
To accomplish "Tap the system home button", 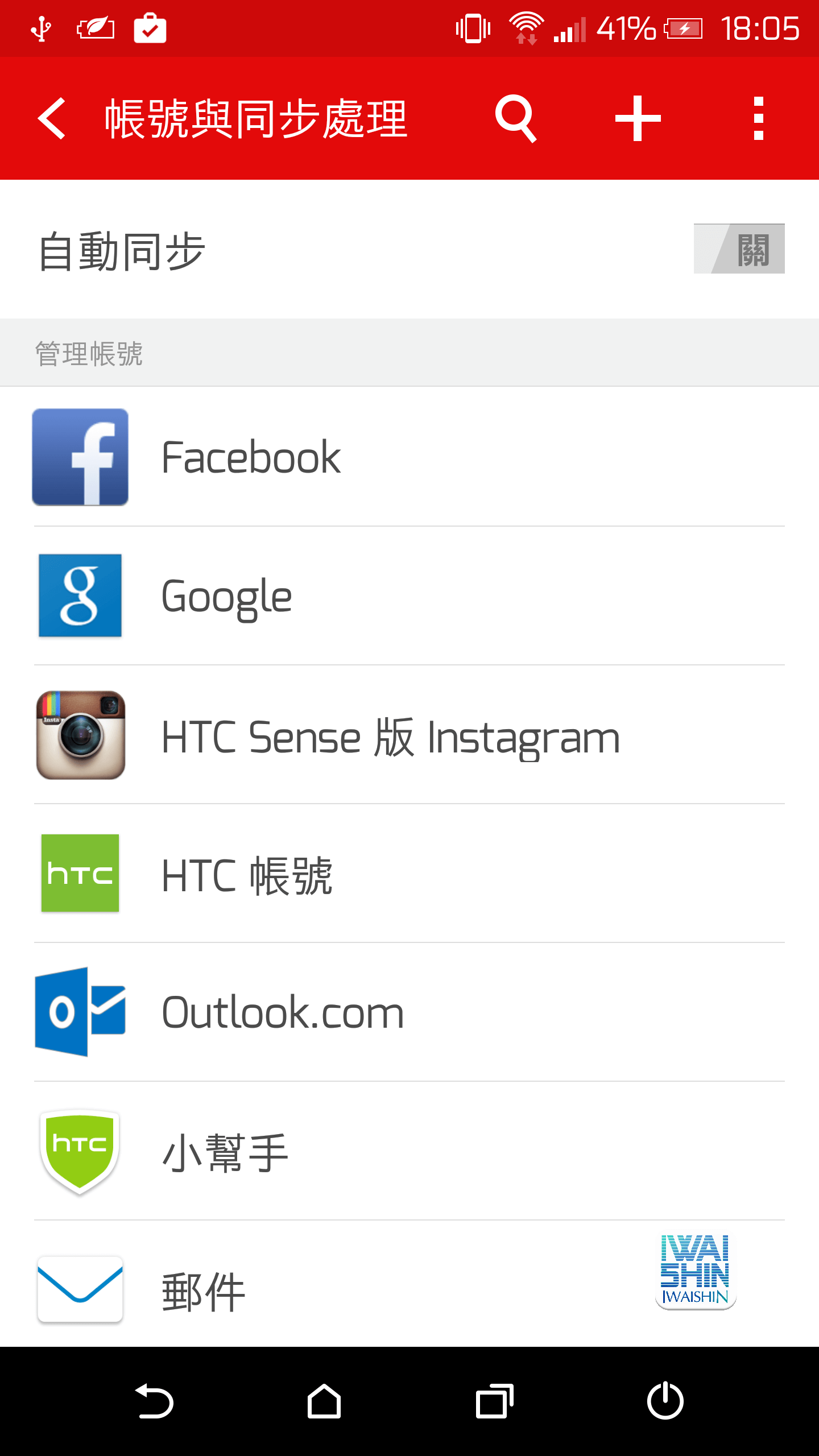I will [324, 1401].
